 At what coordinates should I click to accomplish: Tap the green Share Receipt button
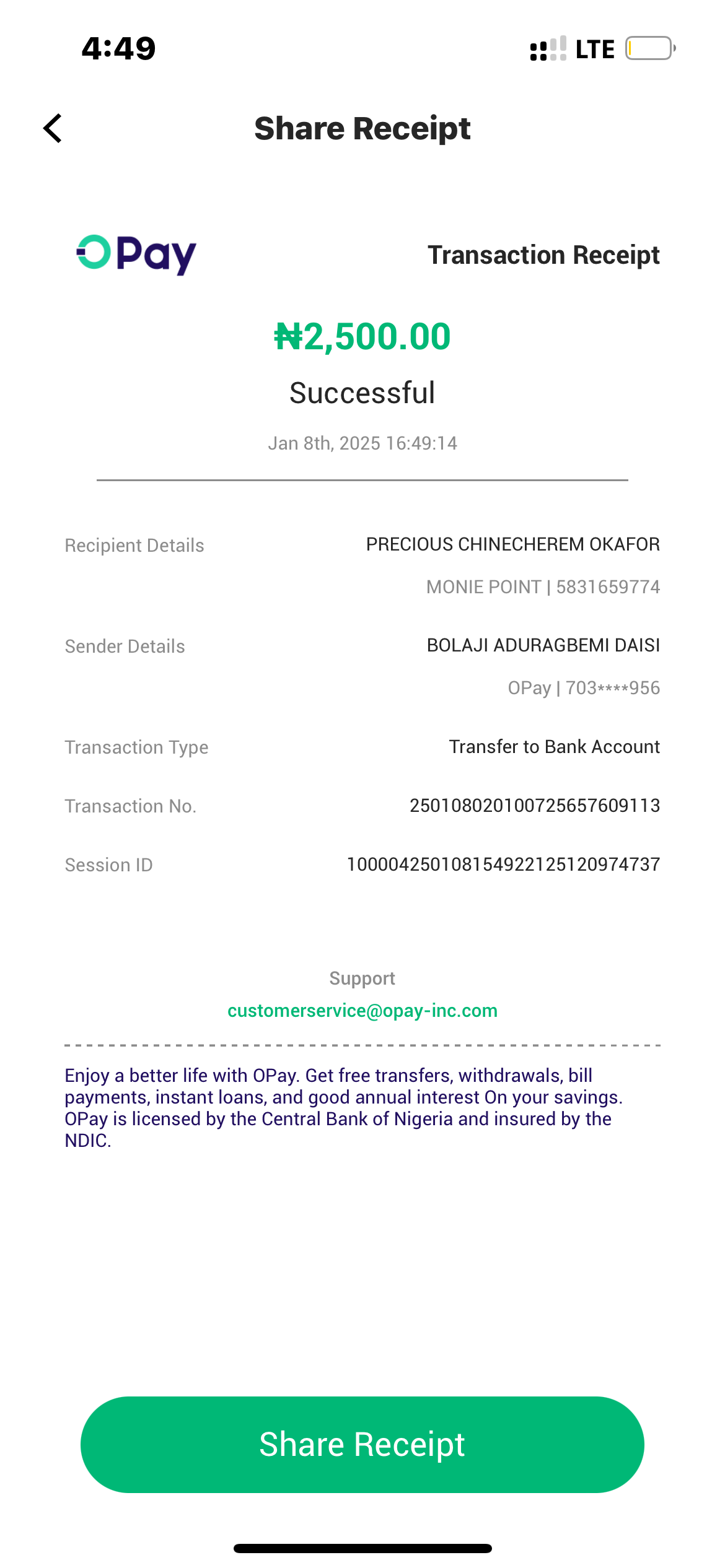[x=362, y=1444]
